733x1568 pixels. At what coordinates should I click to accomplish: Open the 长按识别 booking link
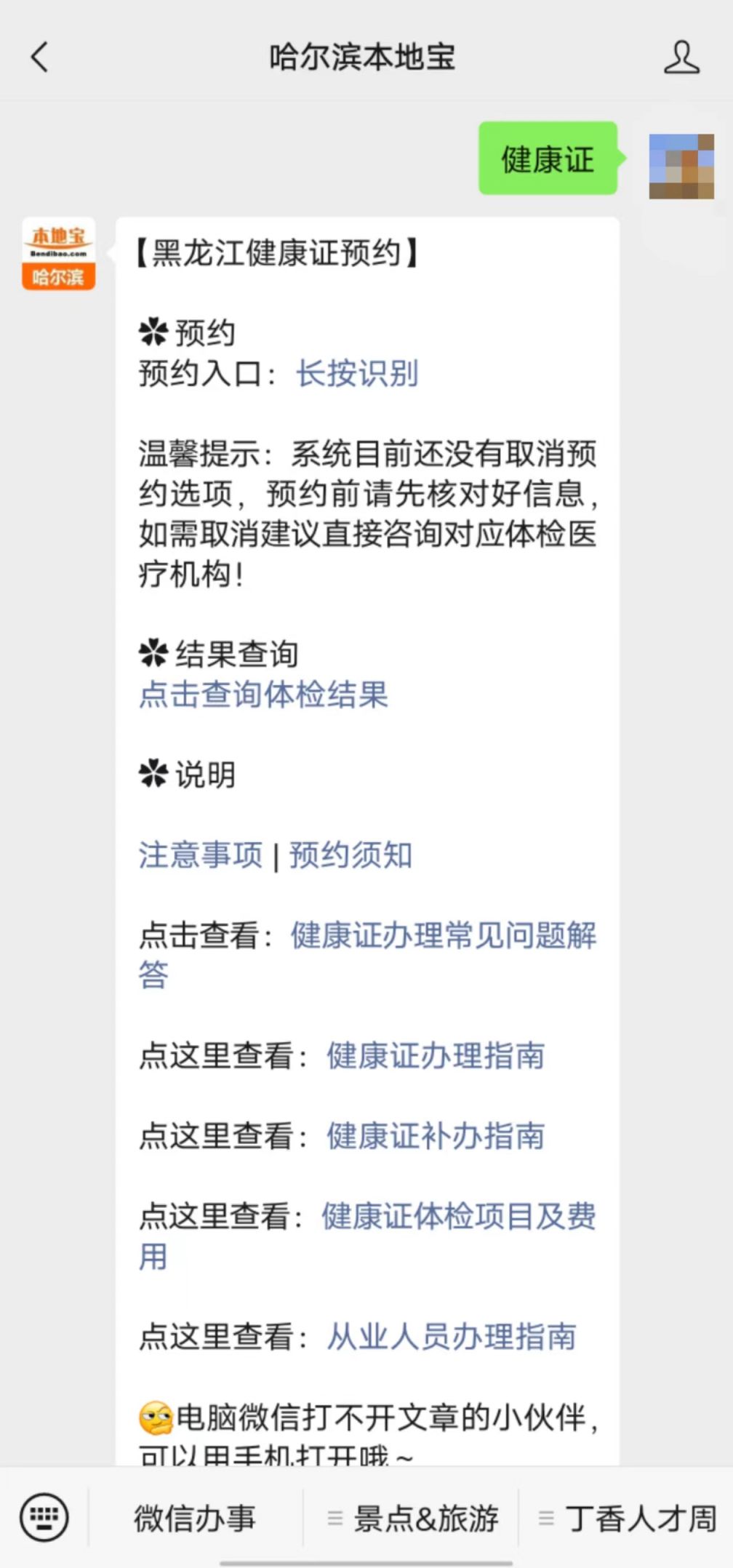[x=357, y=374]
